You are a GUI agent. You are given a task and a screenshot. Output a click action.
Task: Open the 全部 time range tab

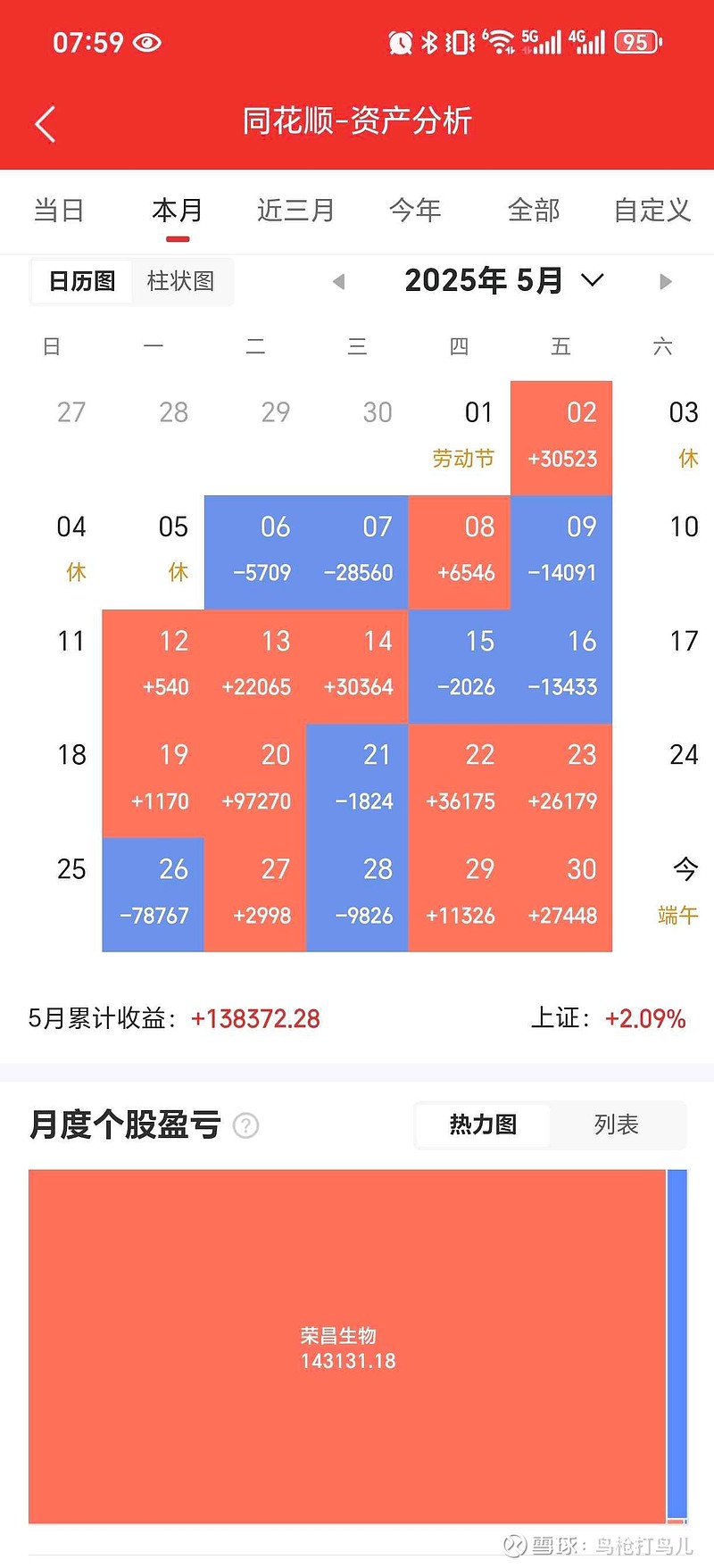click(x=533, y=211)
